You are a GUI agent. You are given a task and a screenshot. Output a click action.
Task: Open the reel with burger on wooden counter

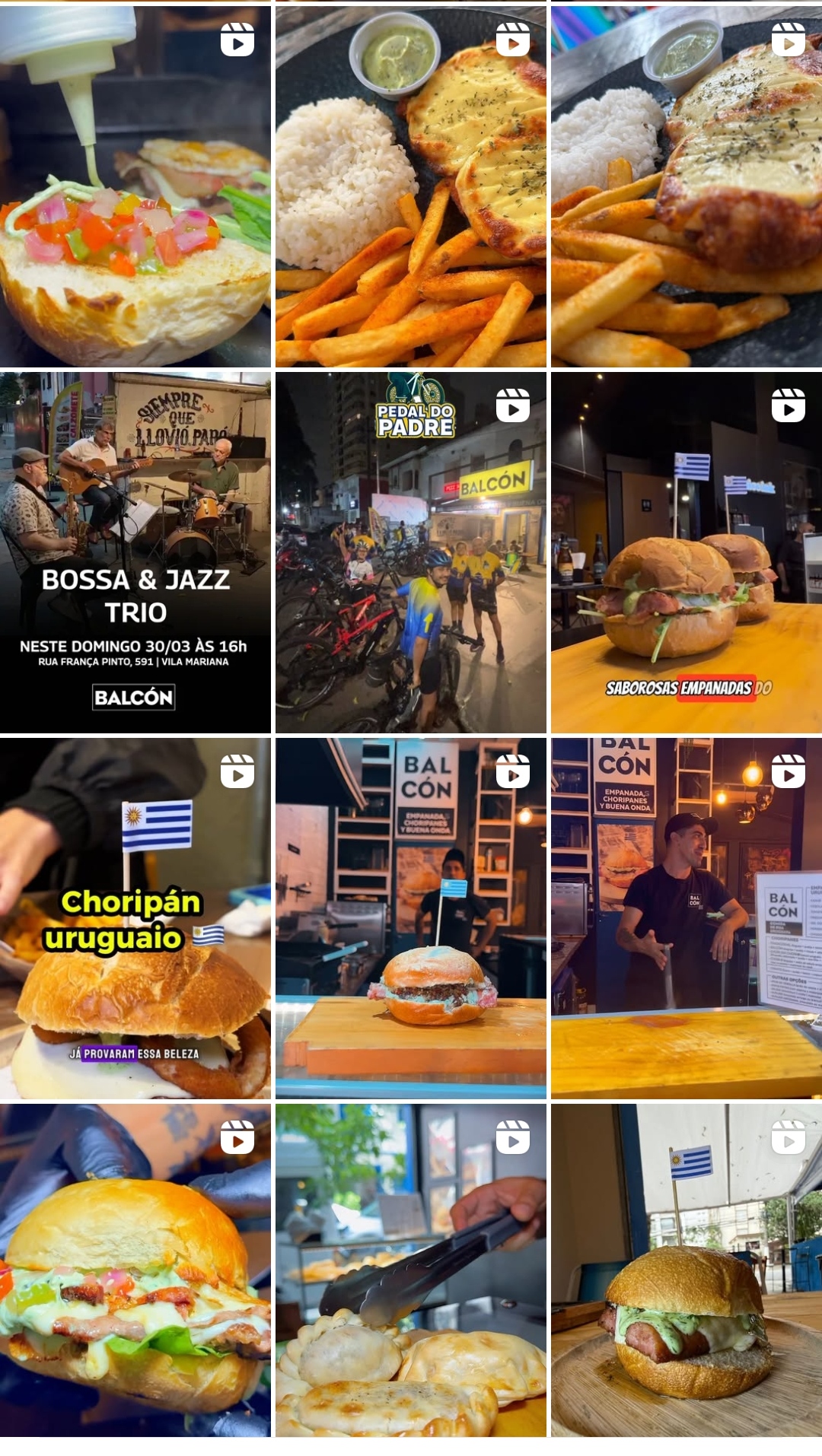coord(410,918)
